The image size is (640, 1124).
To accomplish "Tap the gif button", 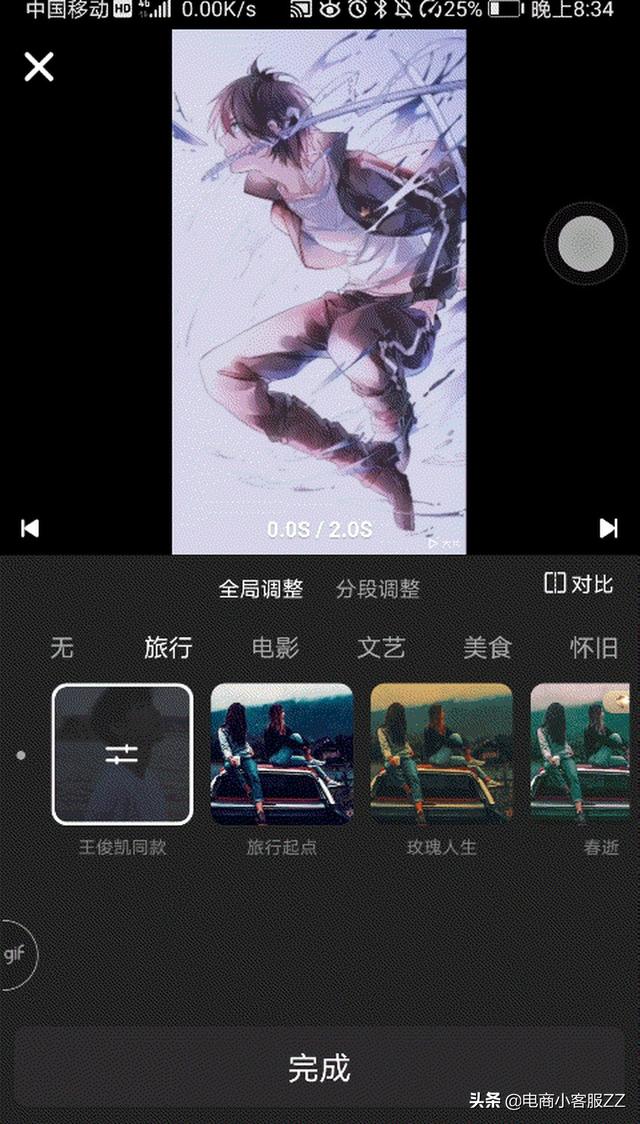I will (15, 954).
